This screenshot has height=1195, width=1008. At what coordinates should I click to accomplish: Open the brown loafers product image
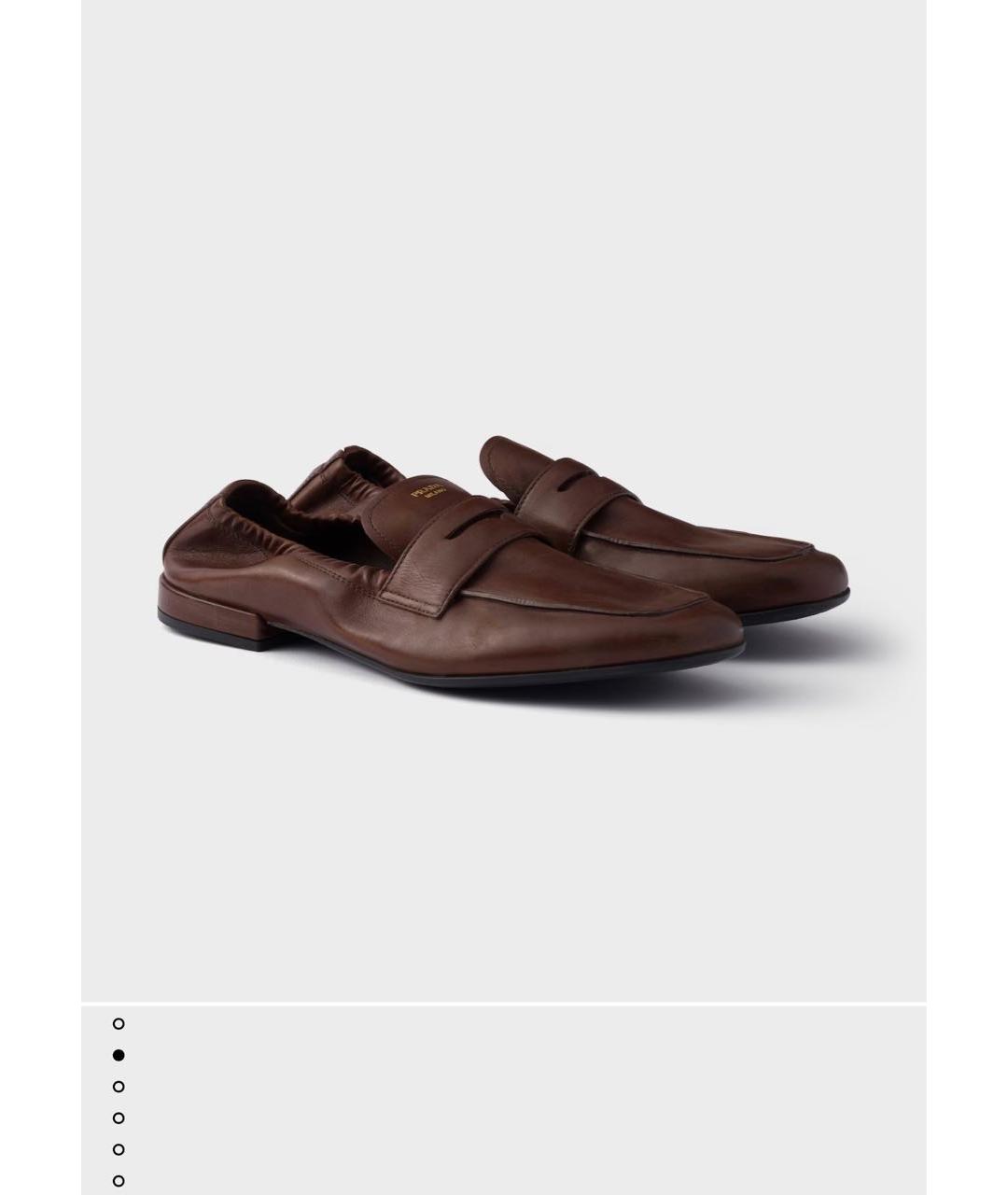[504, 560]
